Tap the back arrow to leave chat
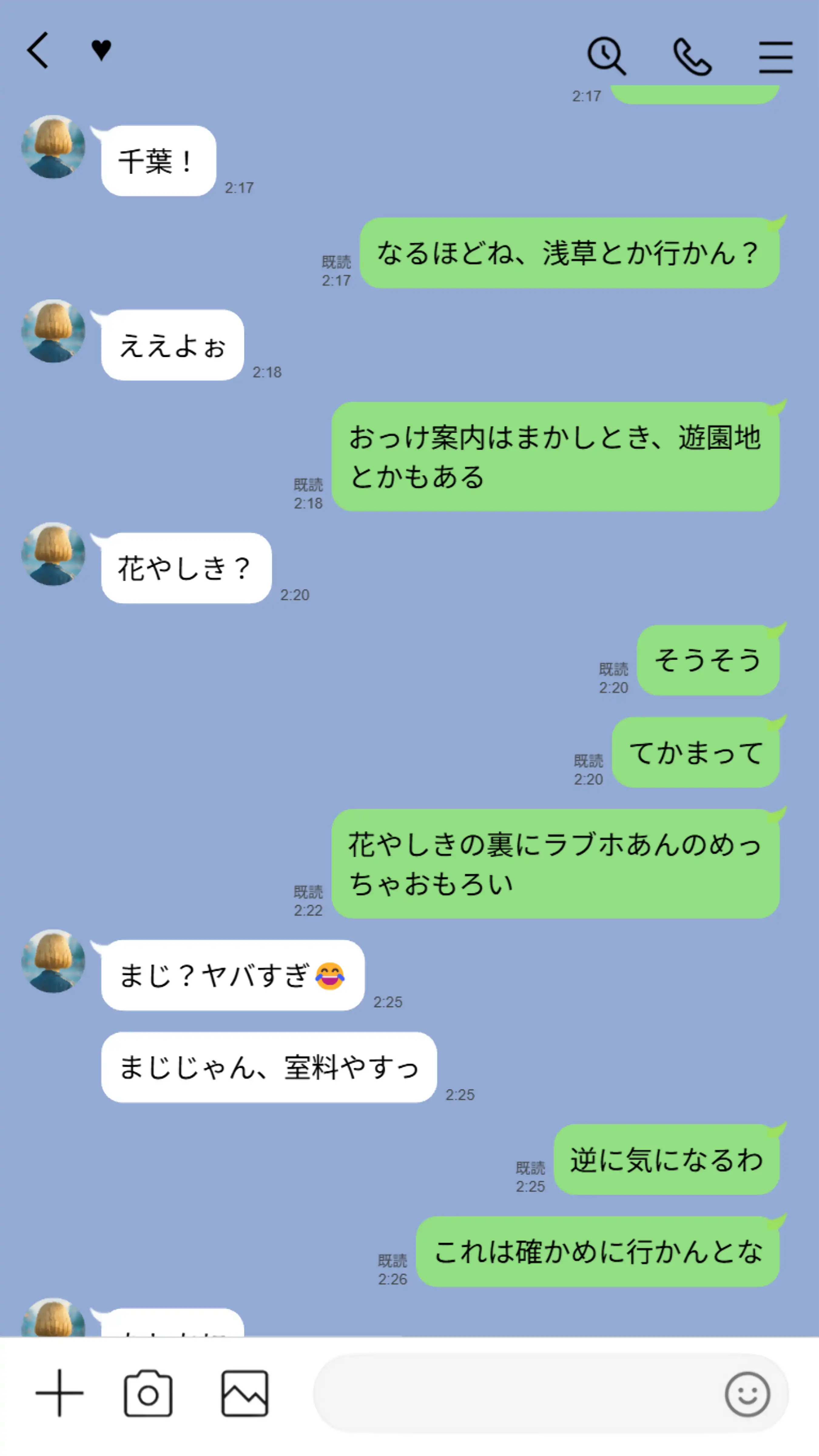Image resolution: width=819 pixels, height=1456 pixels. [x=37, y=51]
